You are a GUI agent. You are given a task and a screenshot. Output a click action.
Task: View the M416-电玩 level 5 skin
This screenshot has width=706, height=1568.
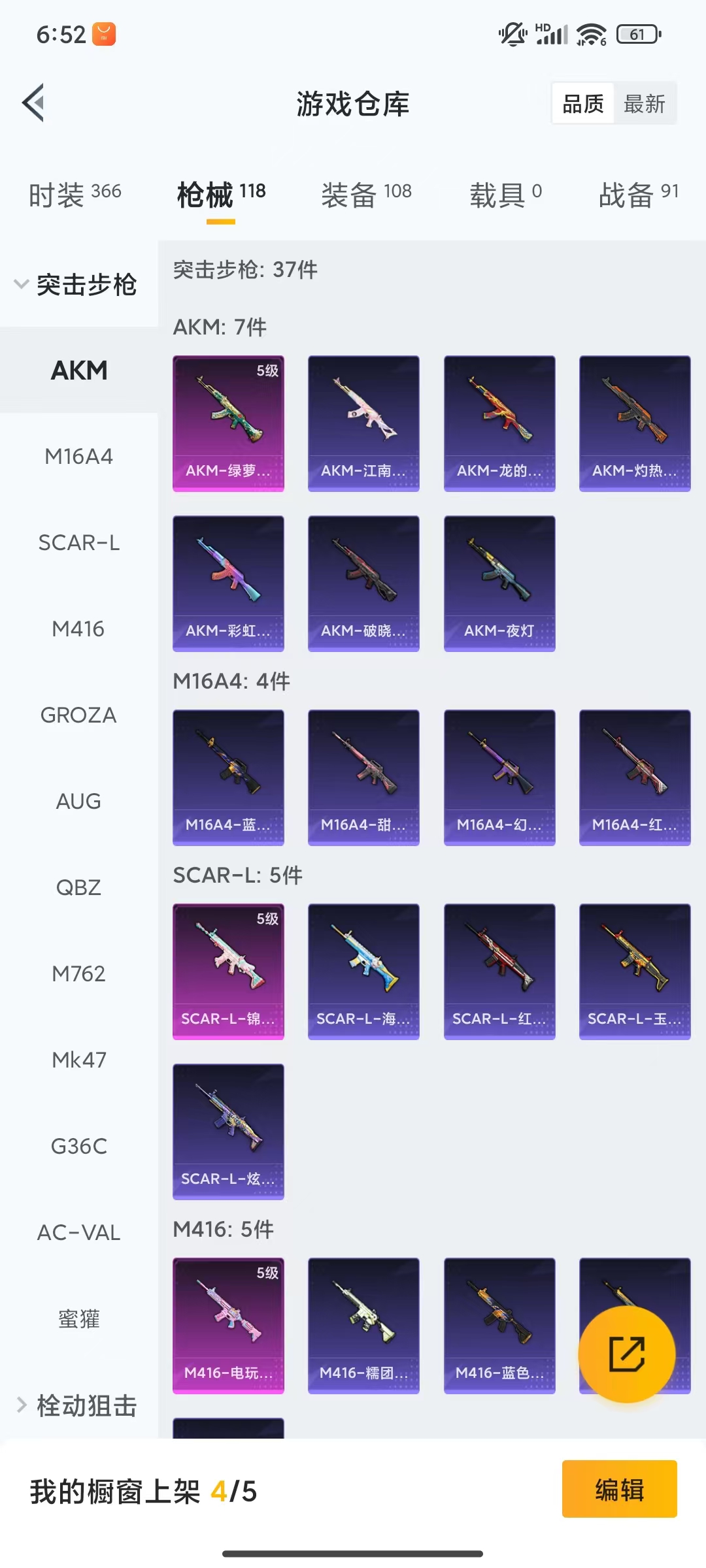(228, 1326)
